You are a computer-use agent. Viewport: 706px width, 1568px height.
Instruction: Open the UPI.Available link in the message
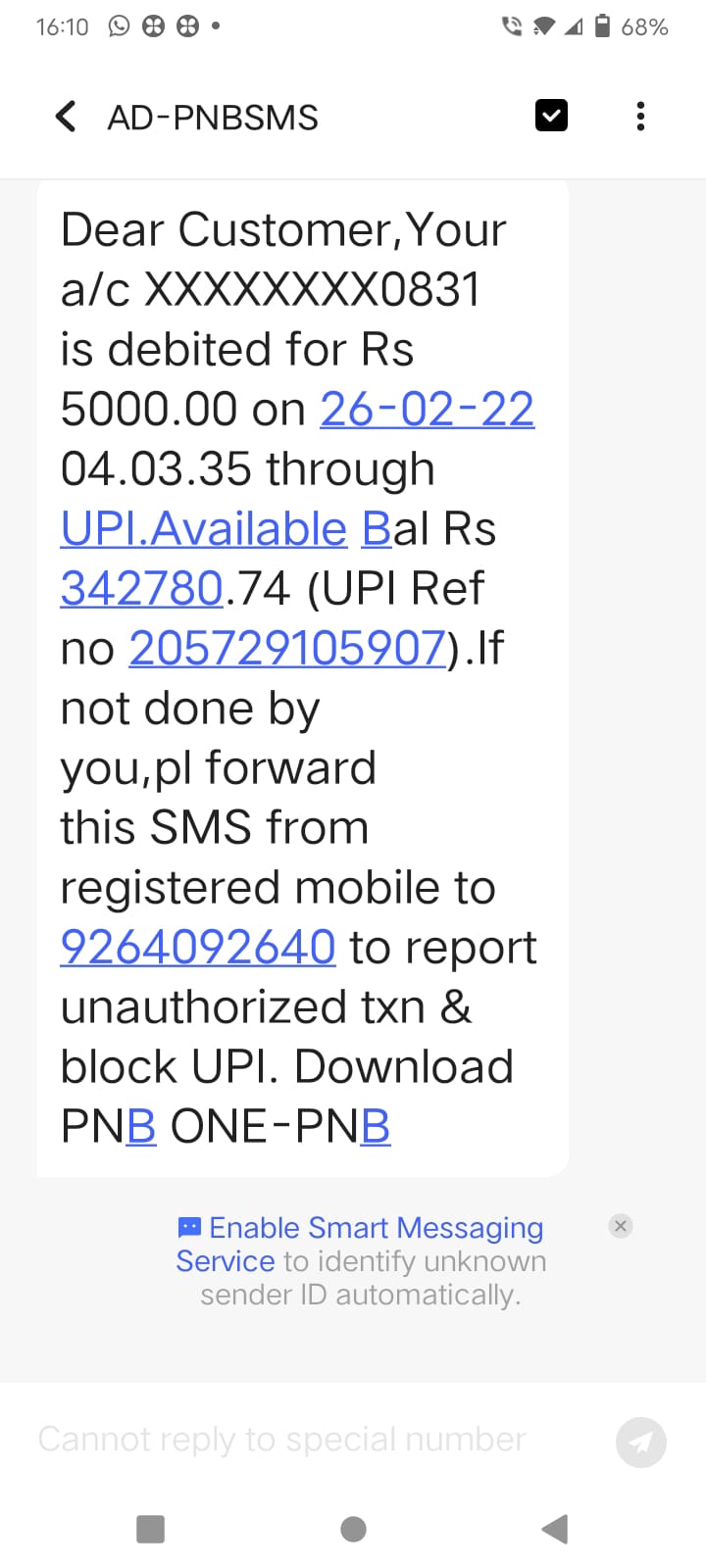204,529
